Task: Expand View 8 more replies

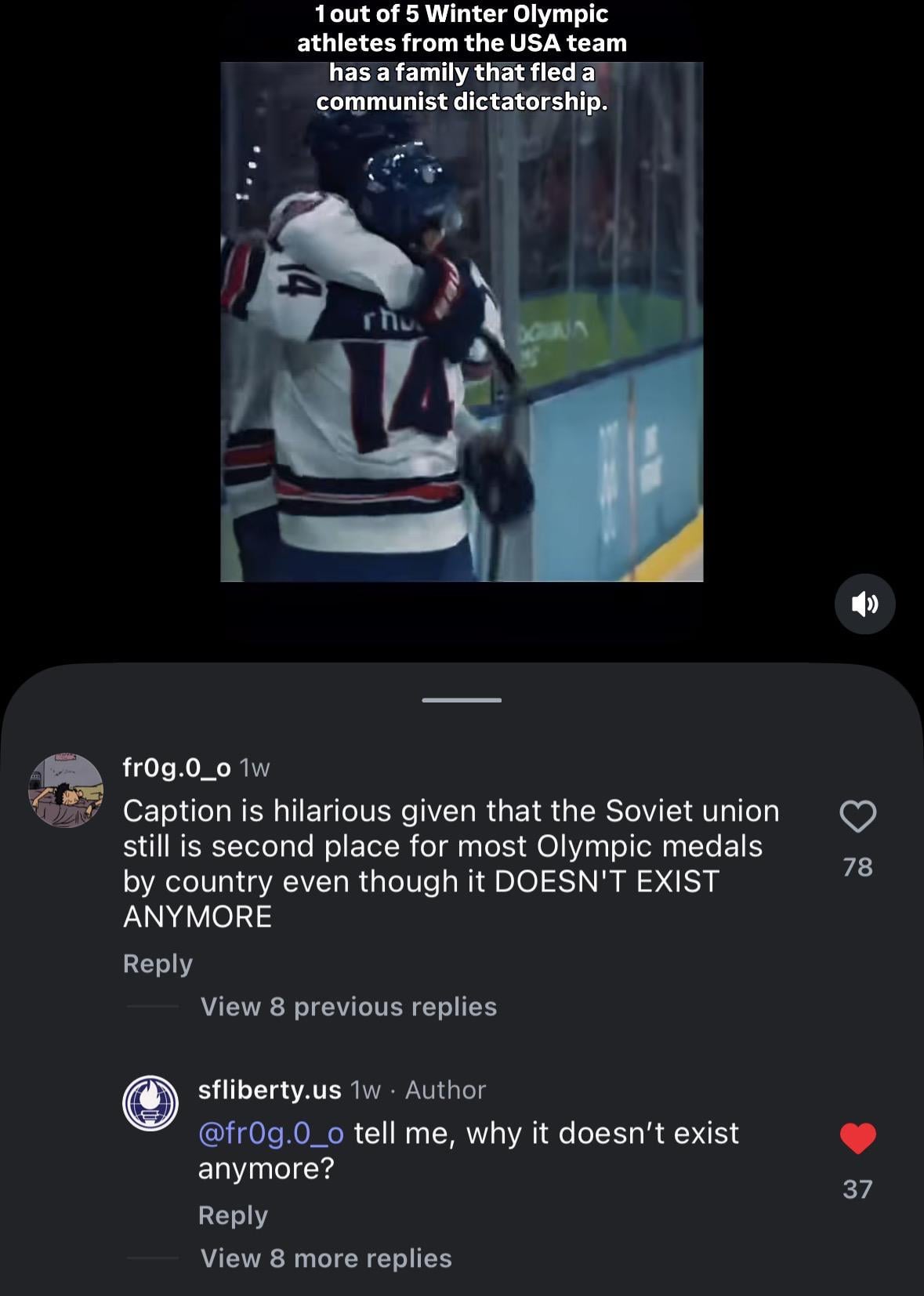Action: 326,1258
